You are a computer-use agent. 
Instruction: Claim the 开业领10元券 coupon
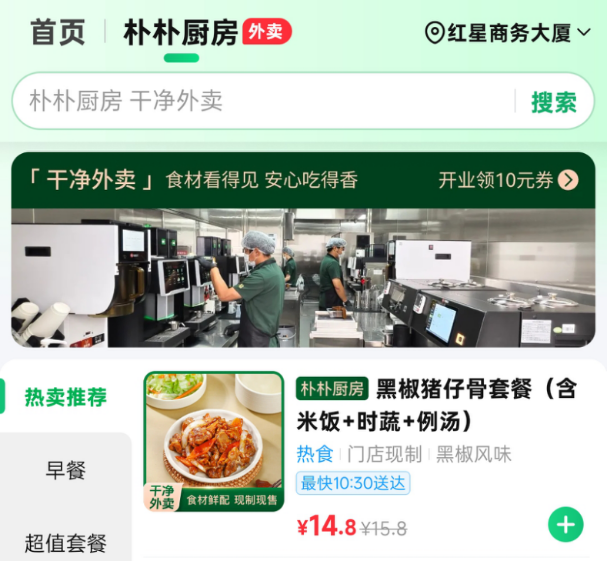508,180
